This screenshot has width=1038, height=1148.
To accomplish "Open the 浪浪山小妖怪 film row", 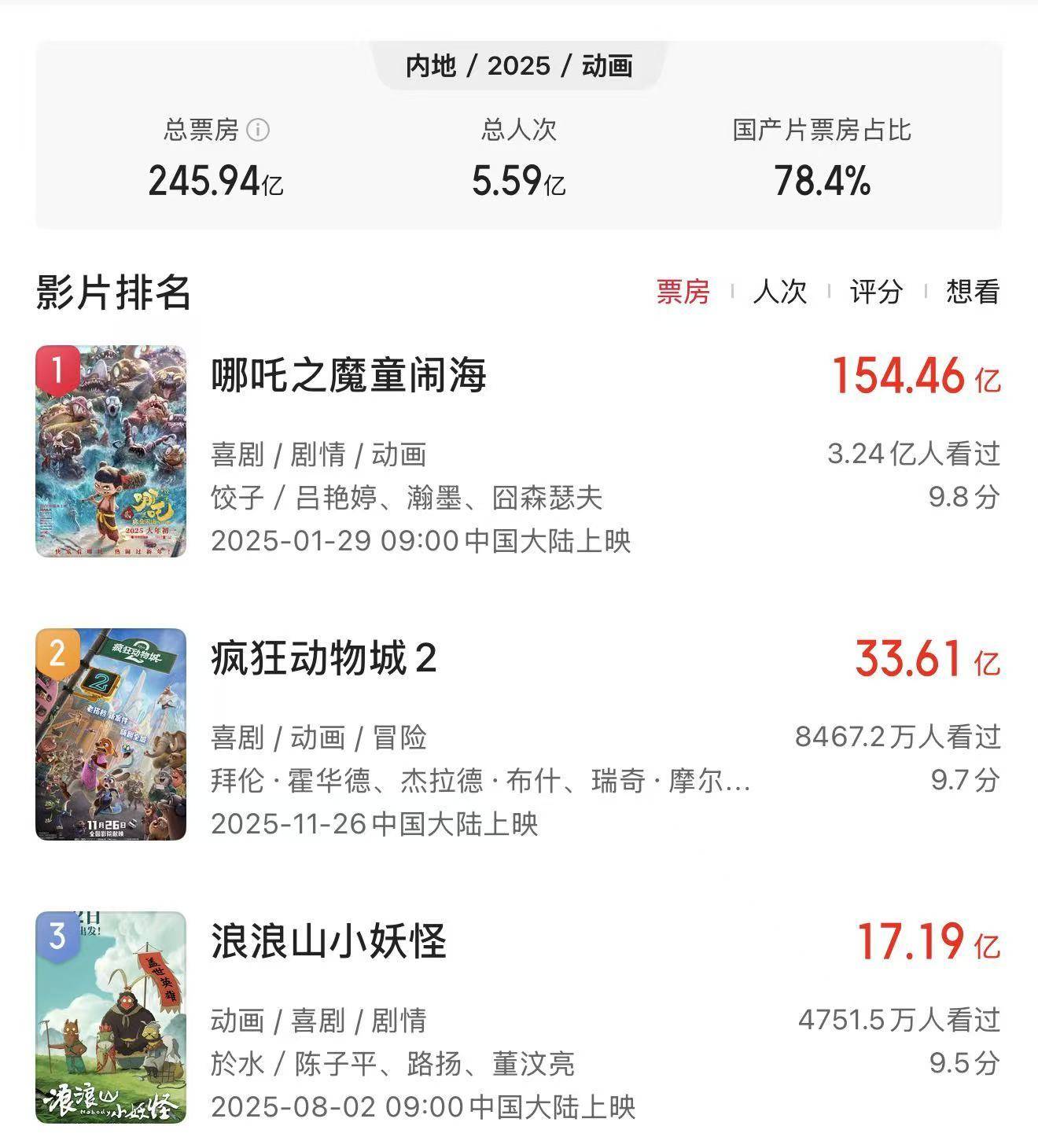I will click(329, 941).
